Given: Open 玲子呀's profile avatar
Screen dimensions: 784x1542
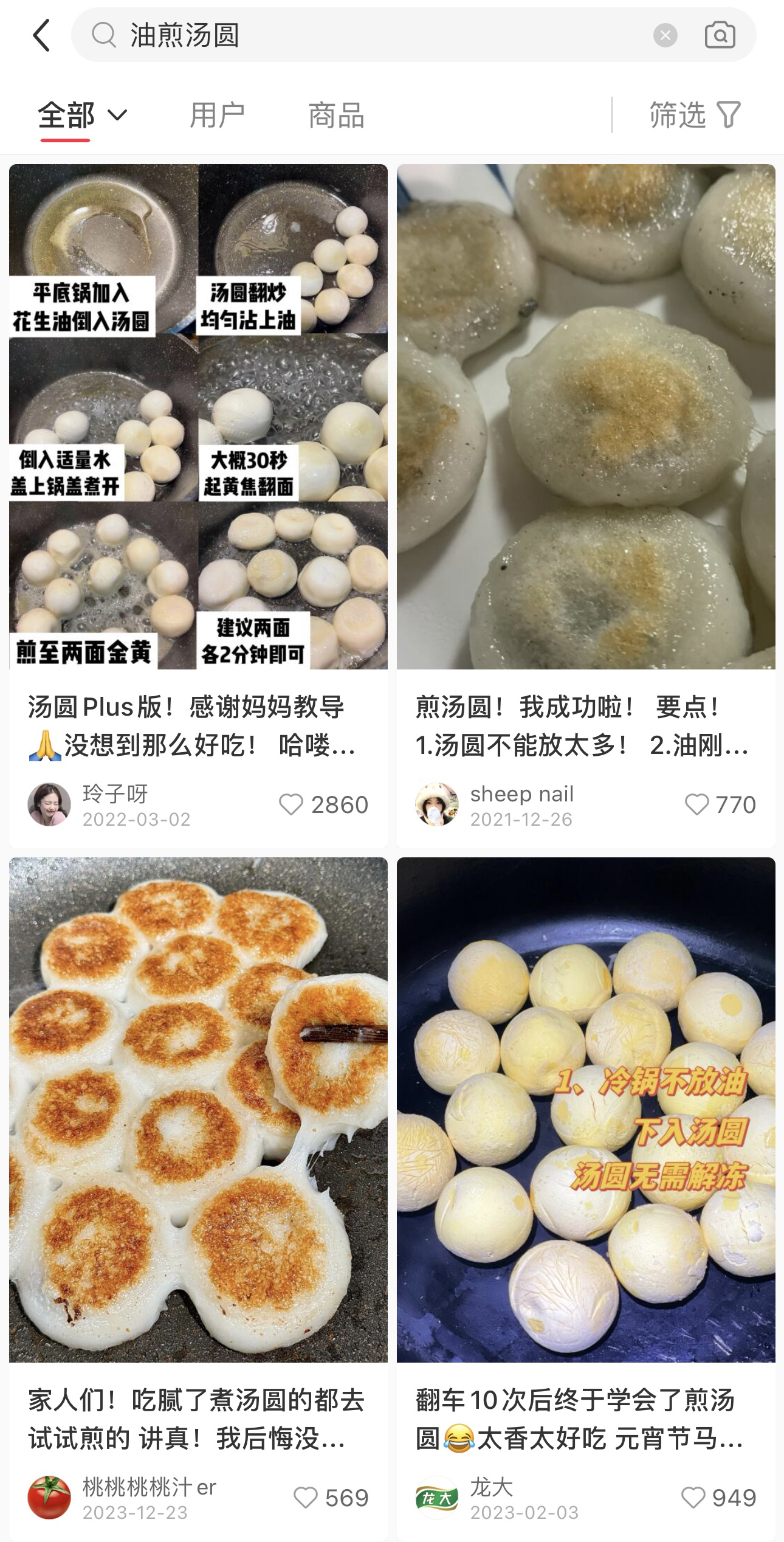Looking at the screenshot, I should tap(49, 804).
